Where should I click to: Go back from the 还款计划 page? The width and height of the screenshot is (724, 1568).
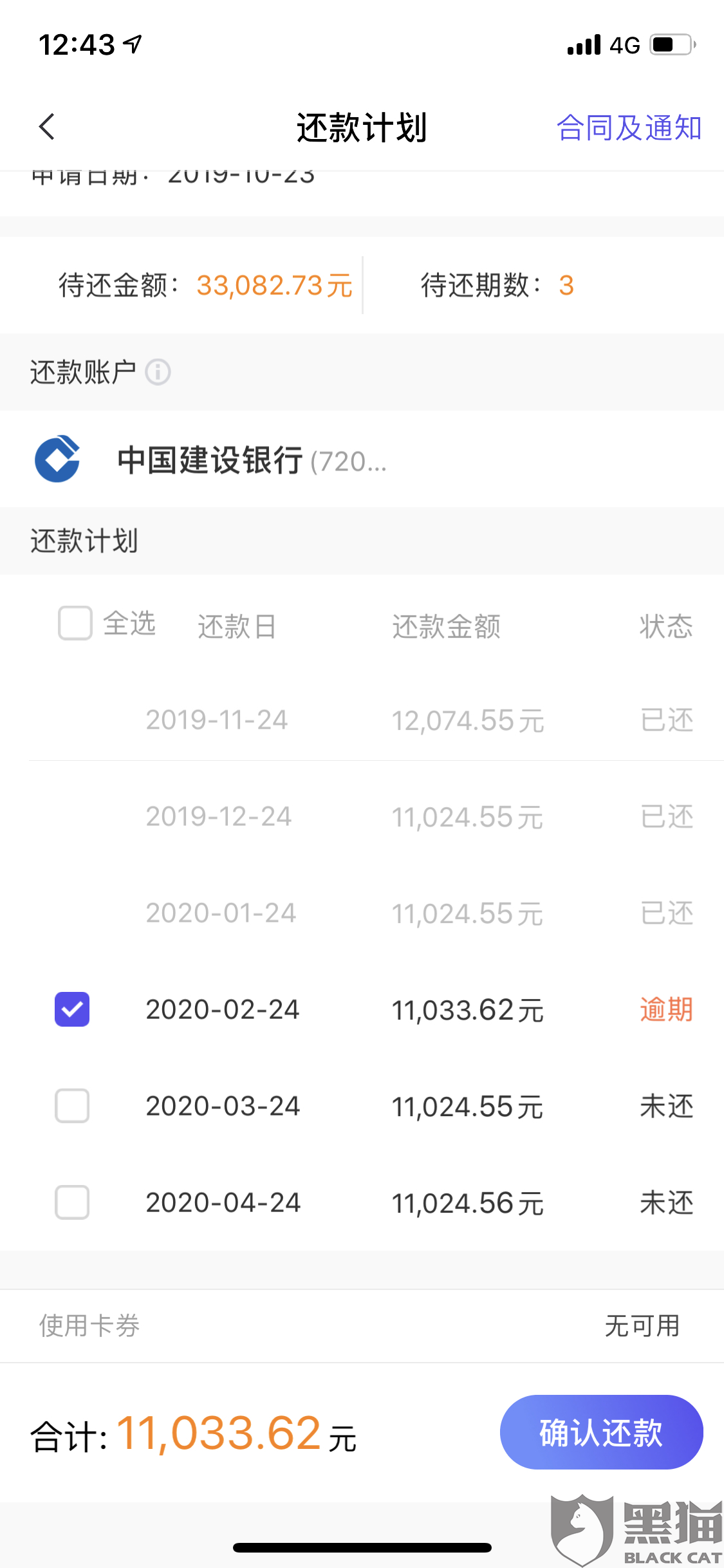(47, 127)
